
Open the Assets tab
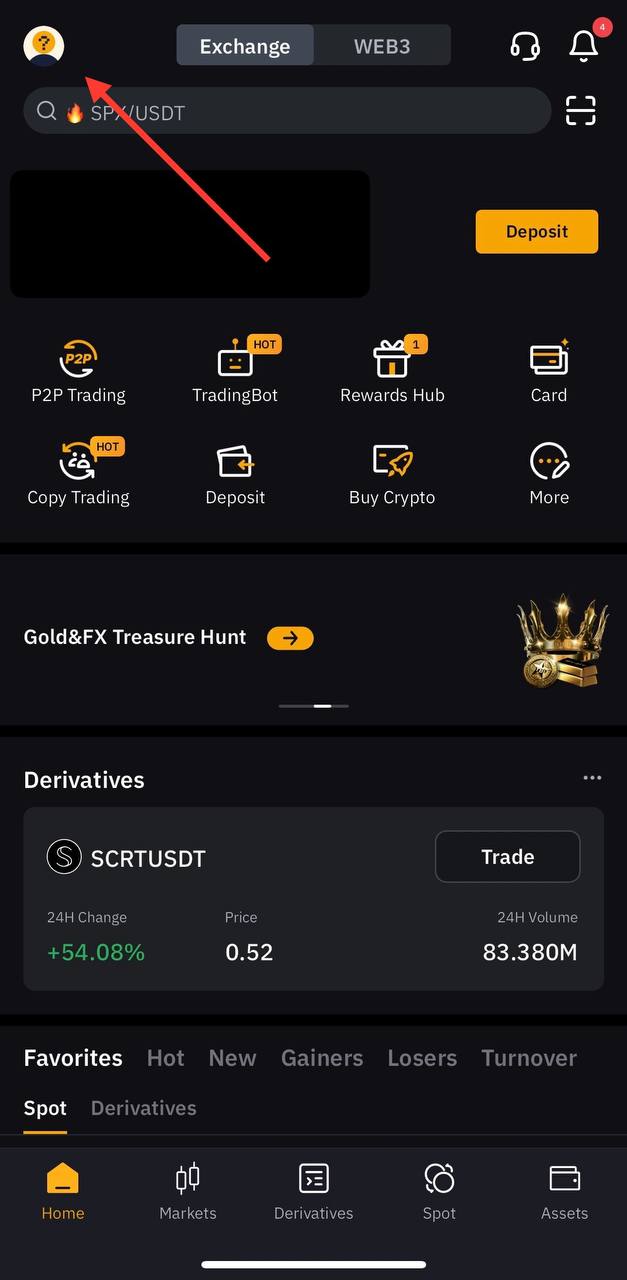coord(564,1192)
